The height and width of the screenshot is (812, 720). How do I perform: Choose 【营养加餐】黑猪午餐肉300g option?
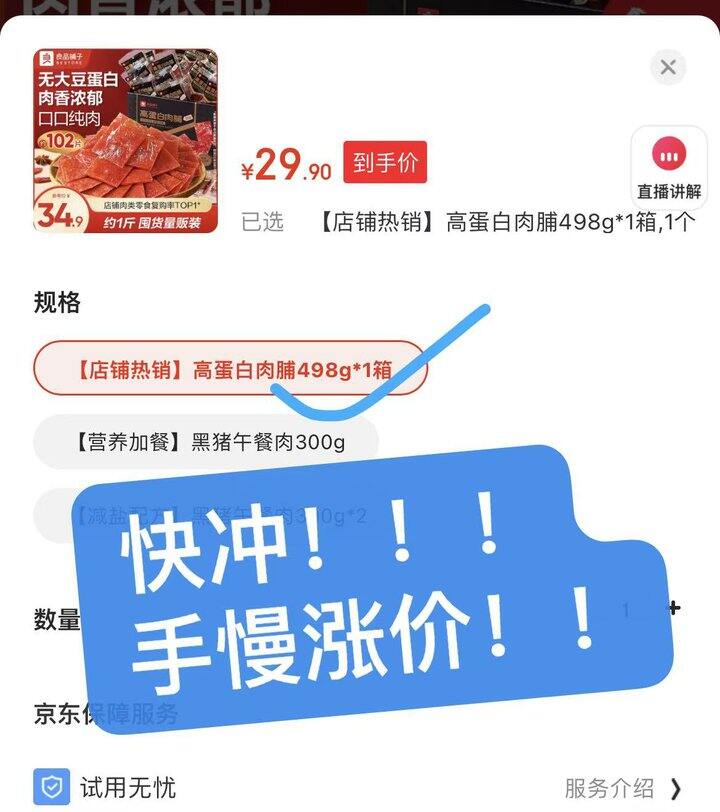pyautogui.click(x=206, y=441)
